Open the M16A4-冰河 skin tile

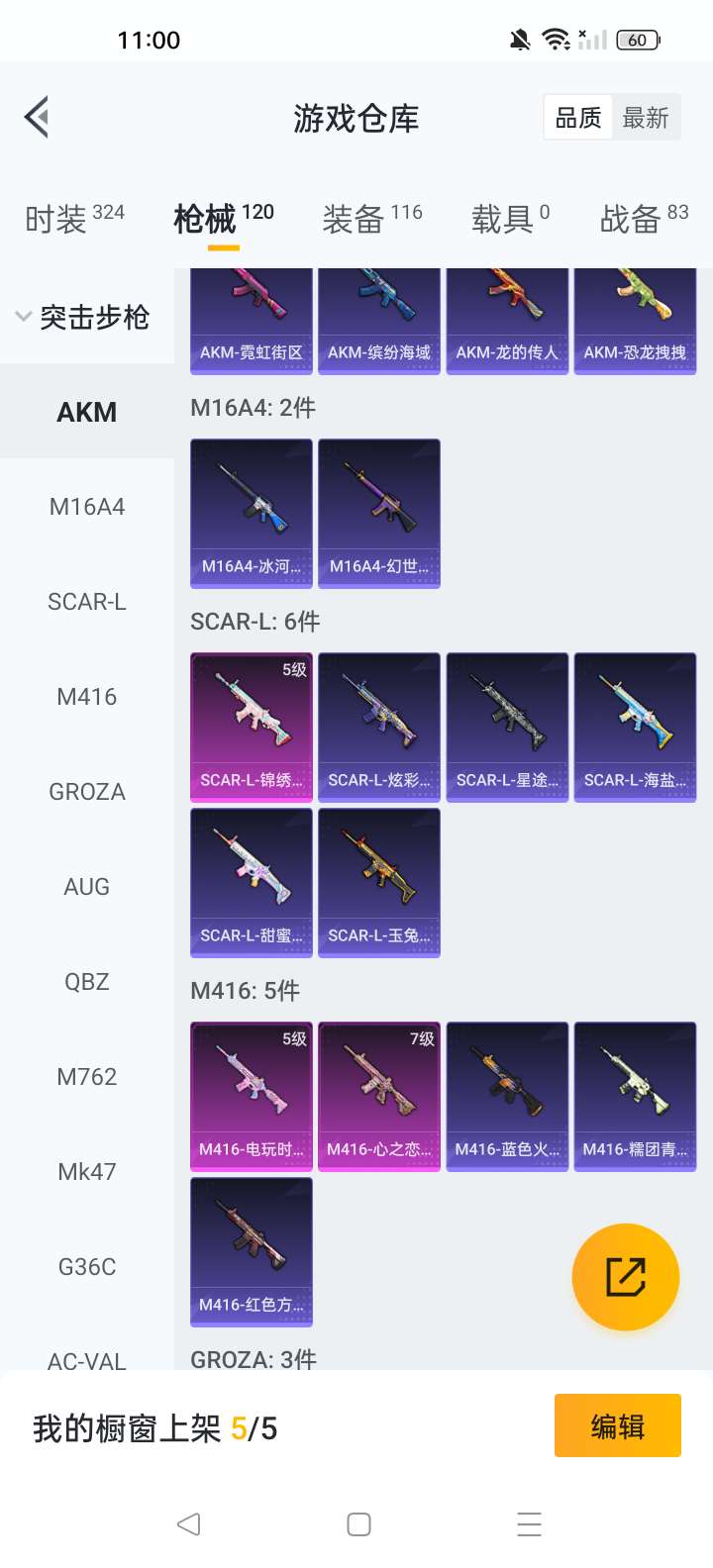[x=252, y=514]
